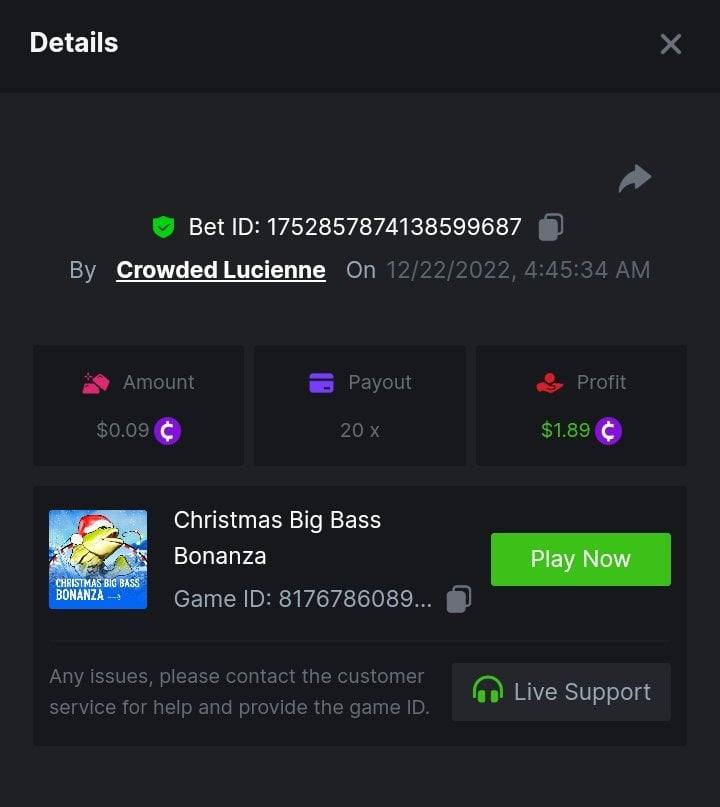Viewport: 720px width, 807px height.
Task: Tap Play Now for Christmas Big Bass Bonanza
Action: click(580, 559)
